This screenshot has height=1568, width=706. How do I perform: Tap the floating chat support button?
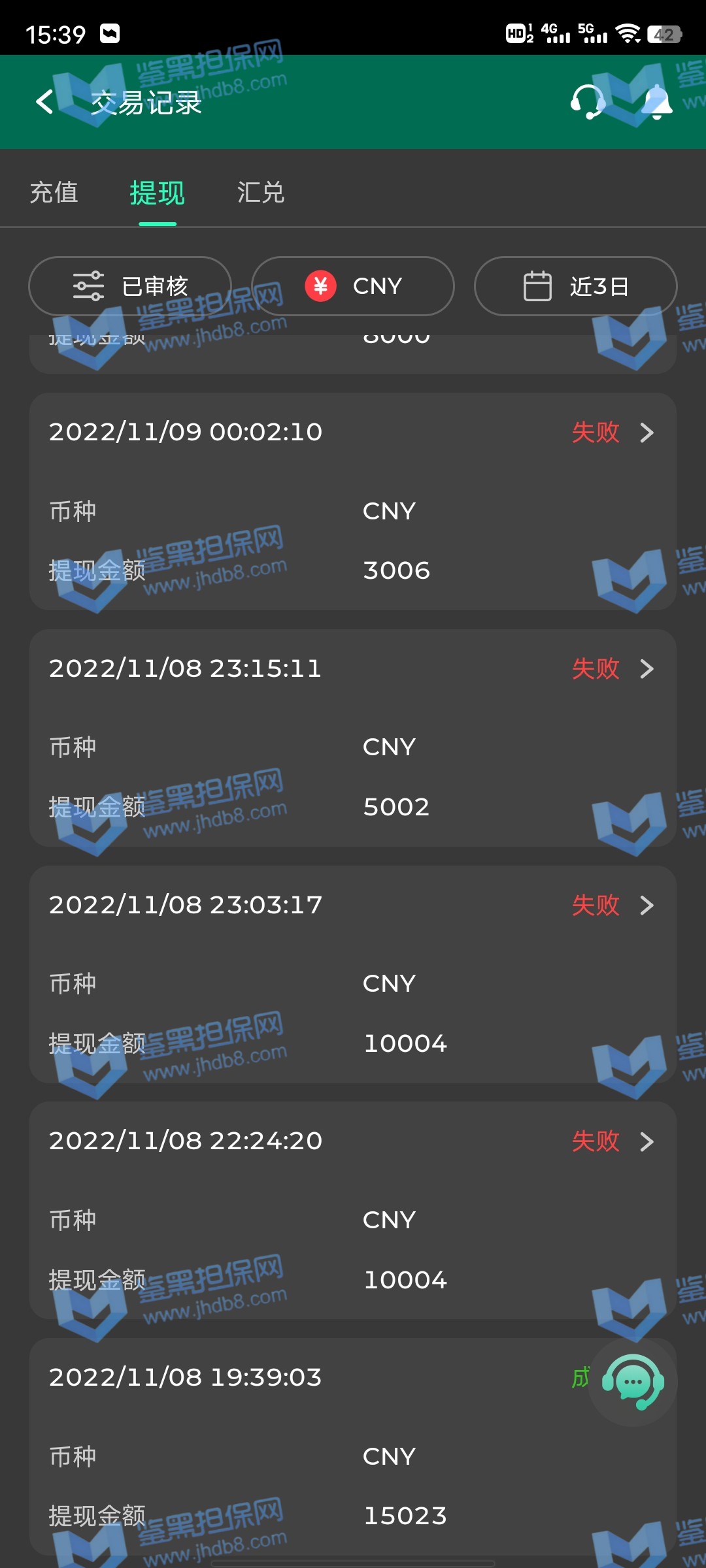click(632, 1381)
